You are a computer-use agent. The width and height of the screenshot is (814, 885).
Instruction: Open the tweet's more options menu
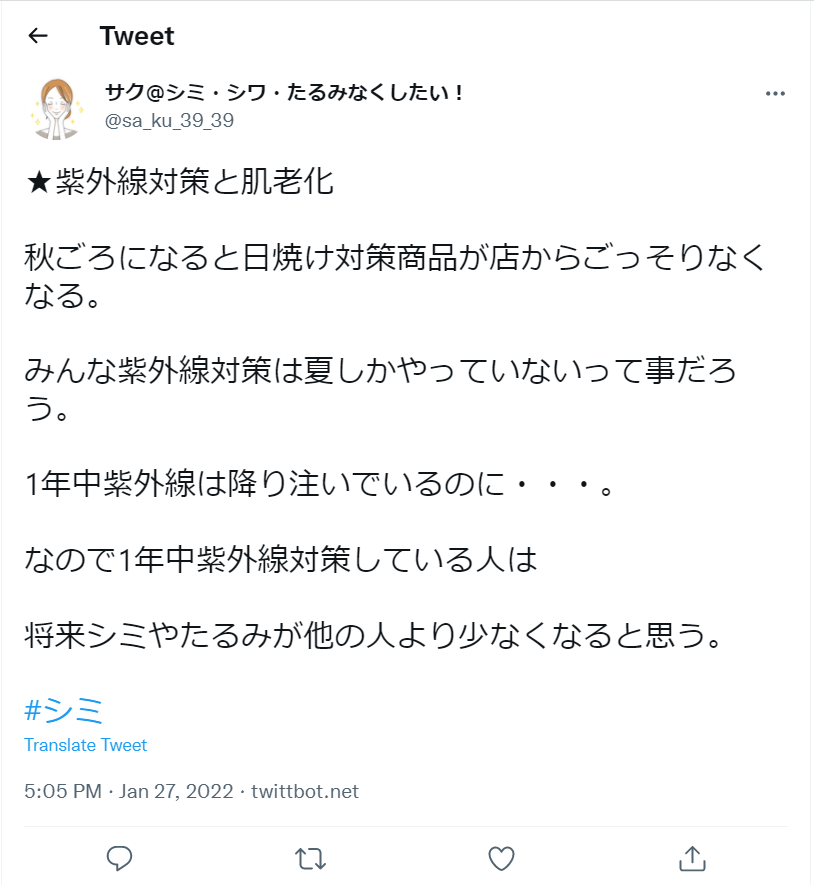point(775,93)
